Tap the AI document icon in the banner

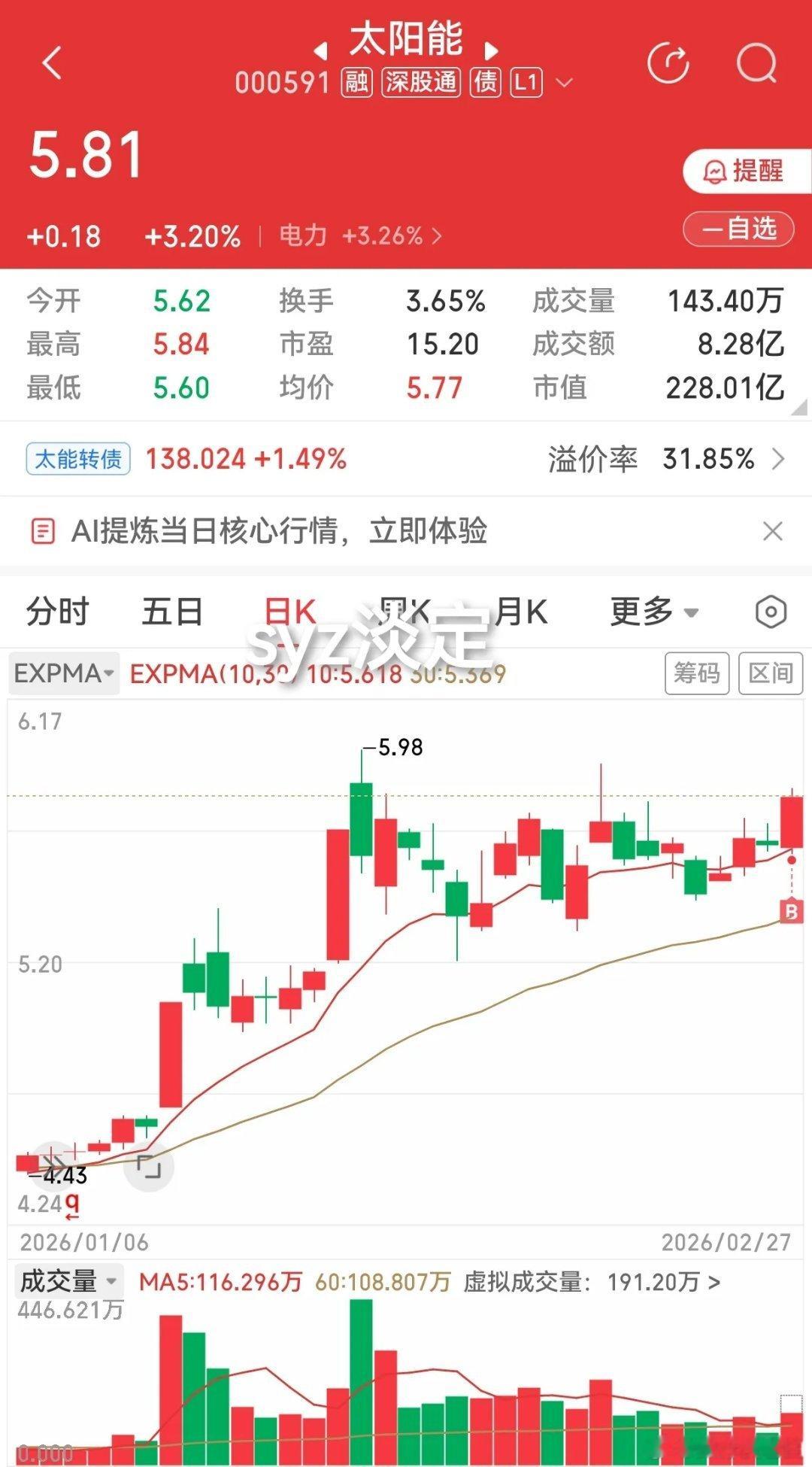[x=43, y=531]
